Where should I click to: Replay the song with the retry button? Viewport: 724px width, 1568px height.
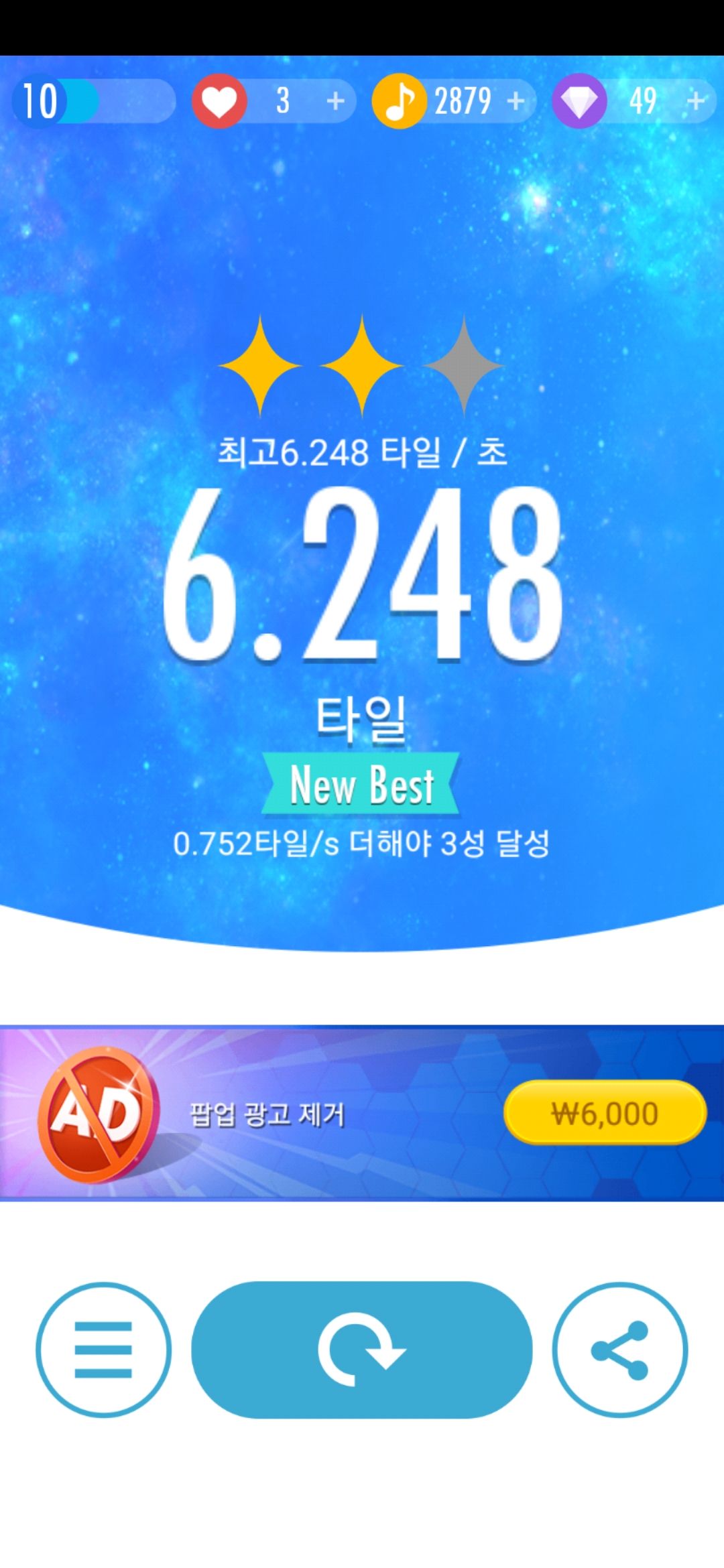(362, 1350)
